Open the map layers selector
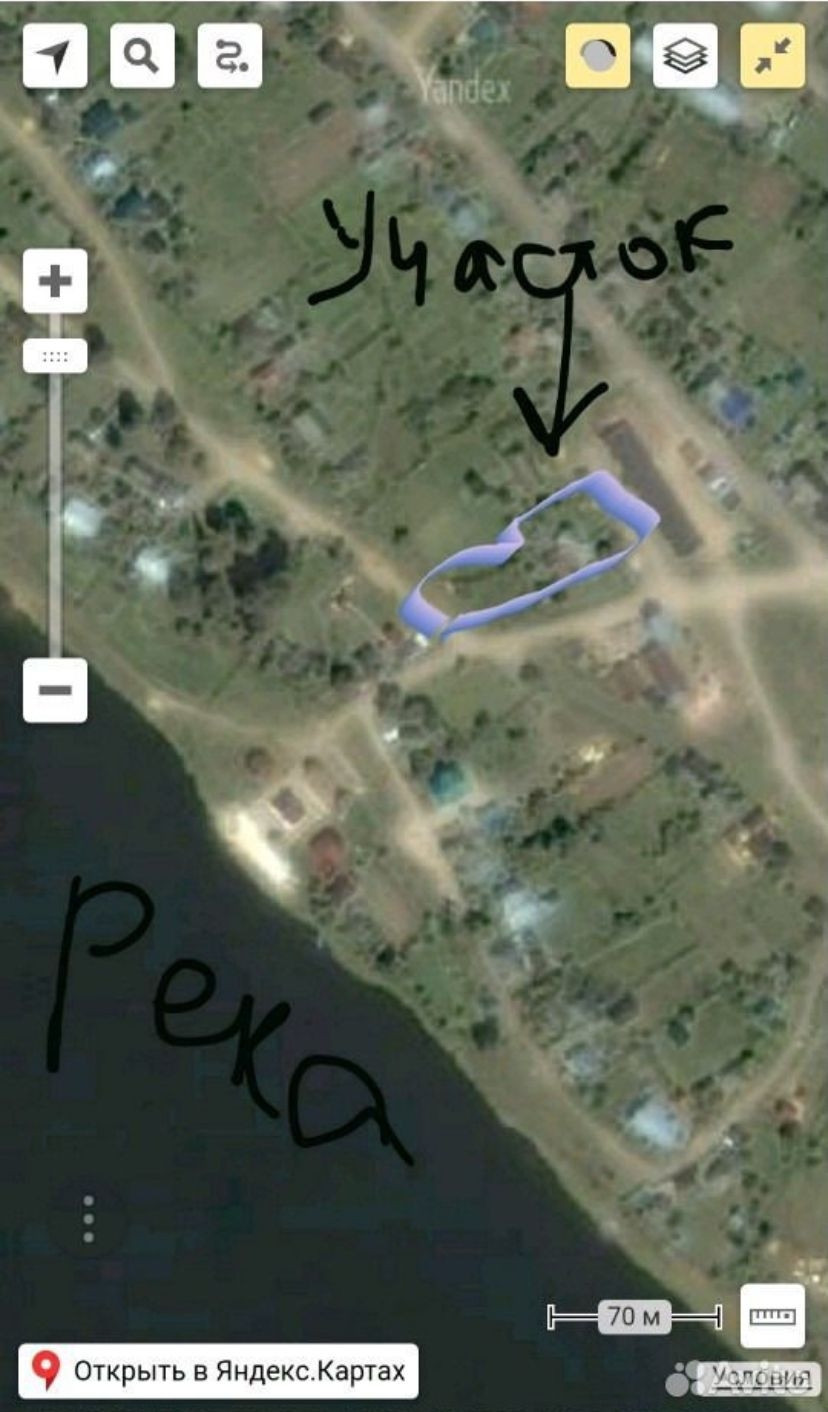This screenshot has height=1412, width=828. pyautogui.click(x=685, y=56)
